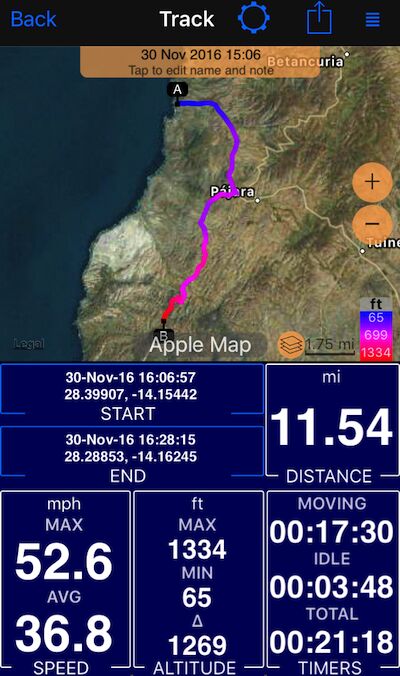
Task: Edit the track name and note
Action: click(200, 63)
